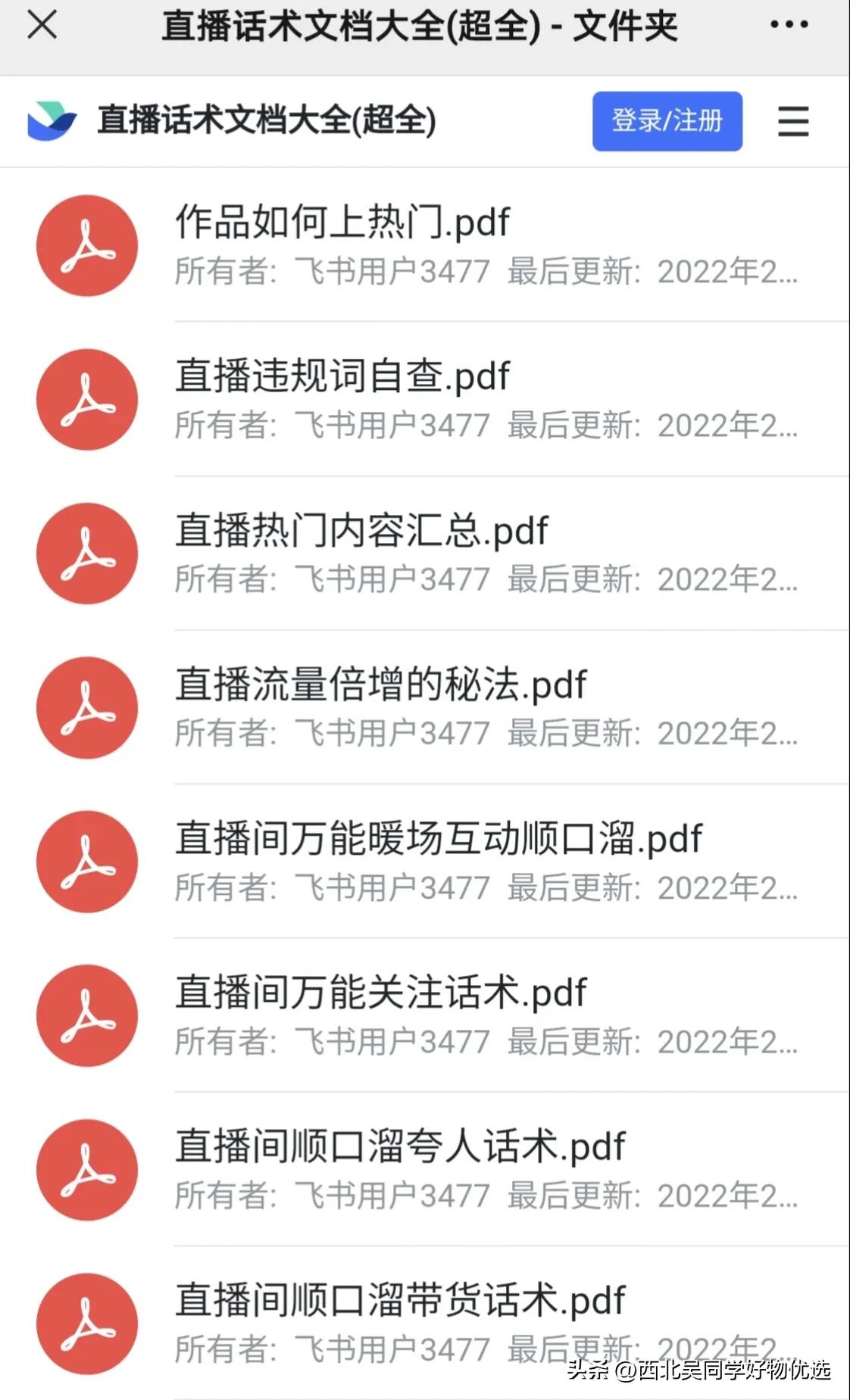Click the PDF icon beside 作品如何上热门.pdf
The width and height of the screenshot is (850, 1400).
tap(86, 245)
